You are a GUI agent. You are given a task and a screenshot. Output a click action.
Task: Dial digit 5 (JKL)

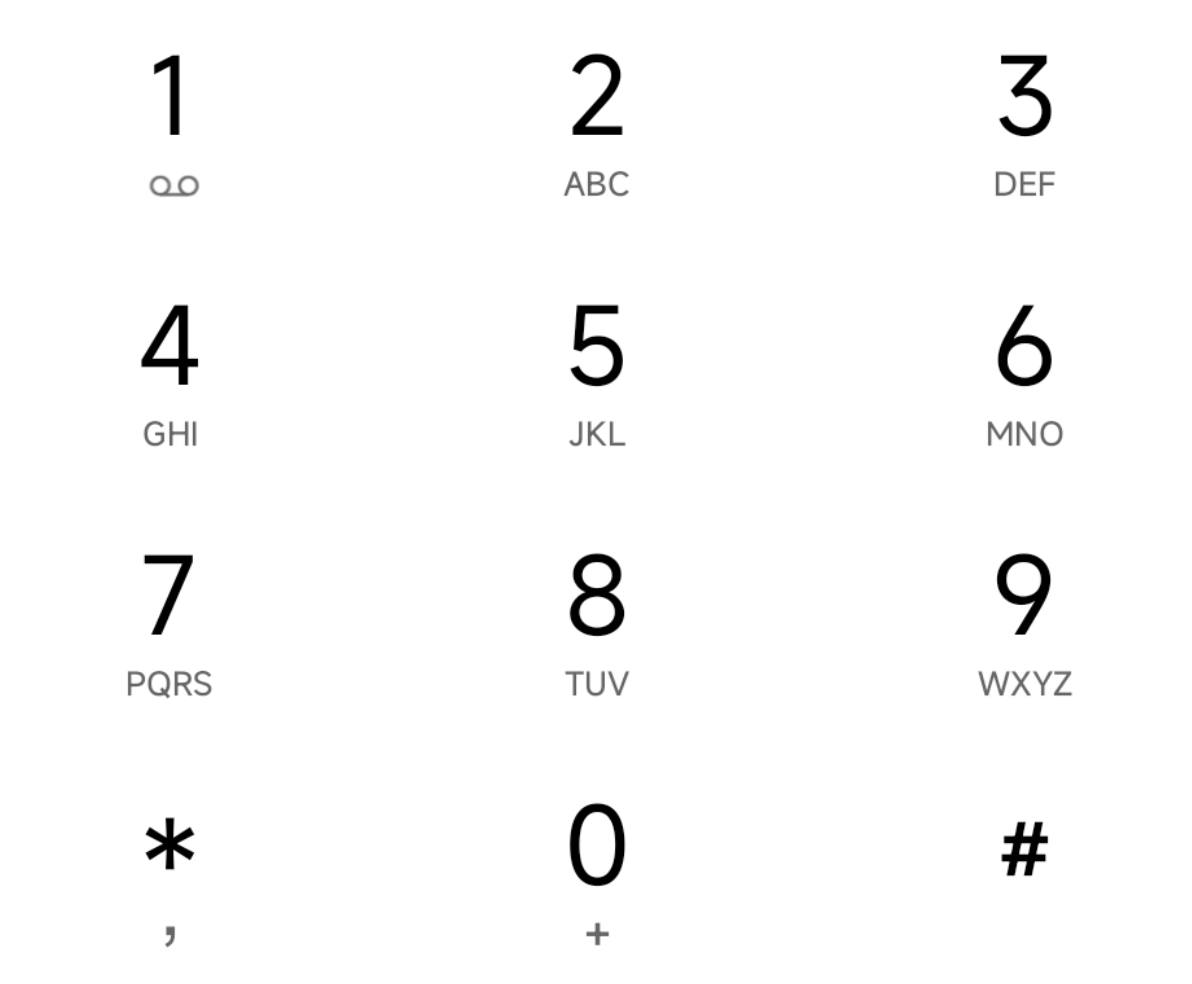click(596, 370)
